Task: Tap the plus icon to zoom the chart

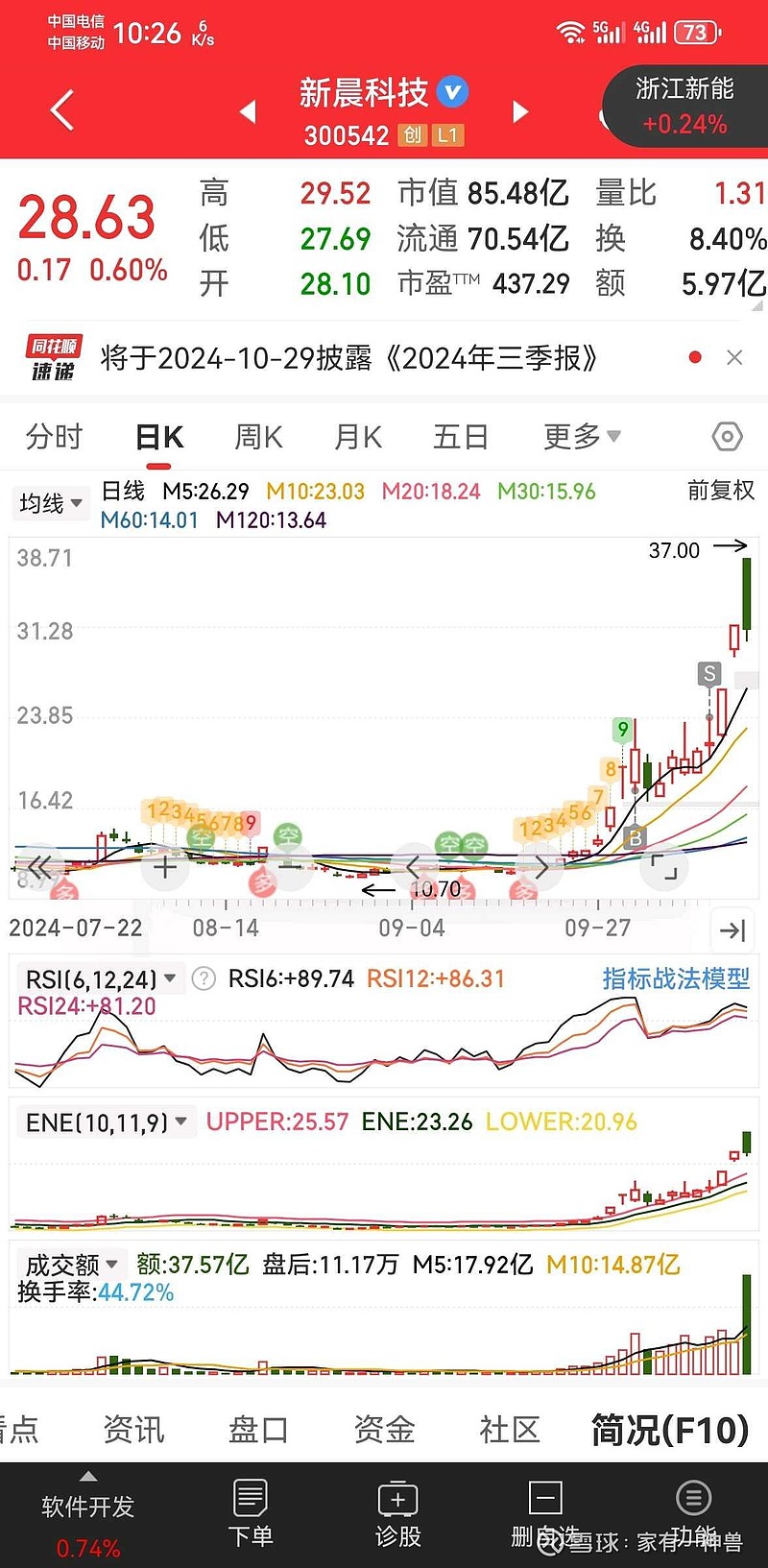Action: click(x=165, y=866)
